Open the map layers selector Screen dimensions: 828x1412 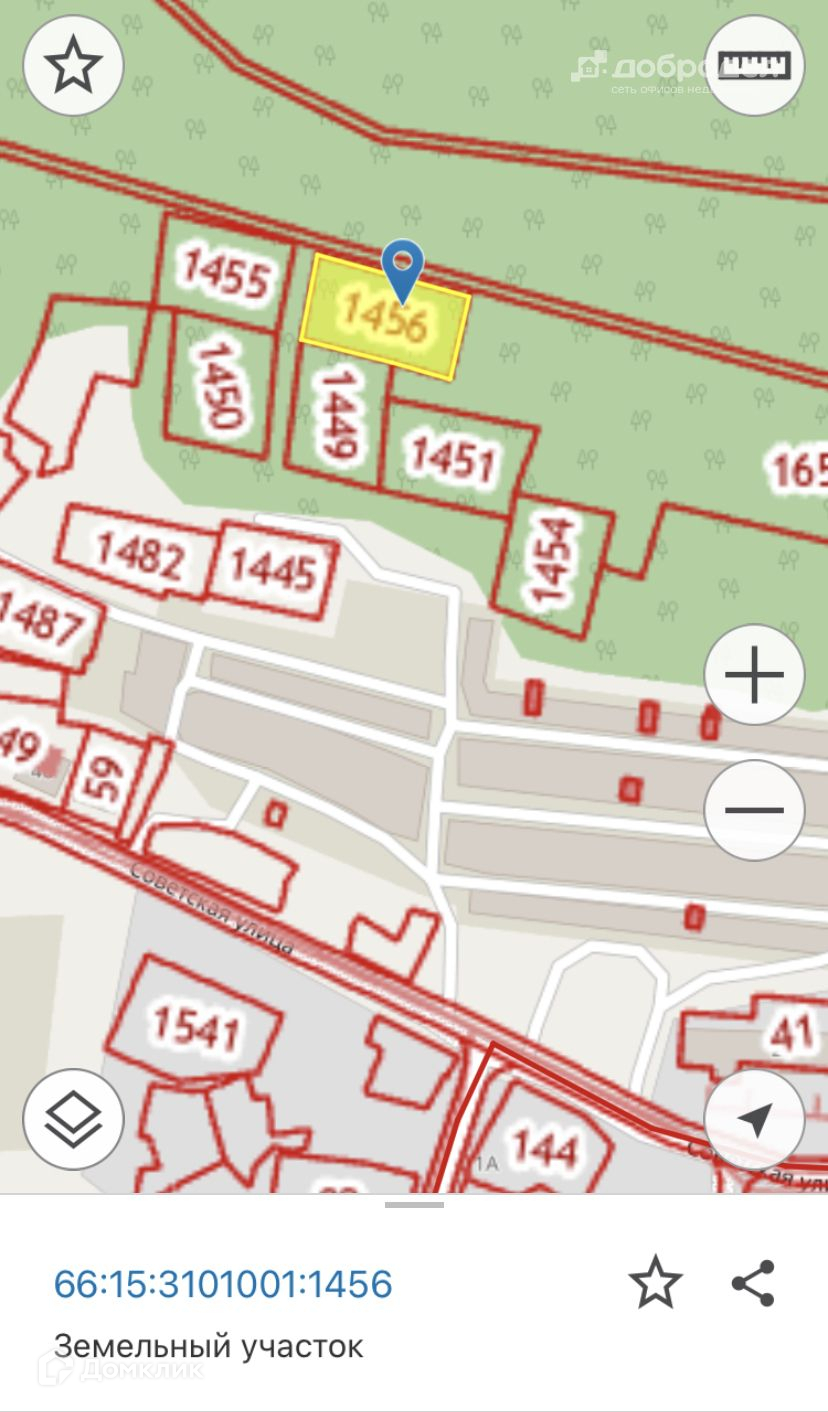[x=74, y=1120]
